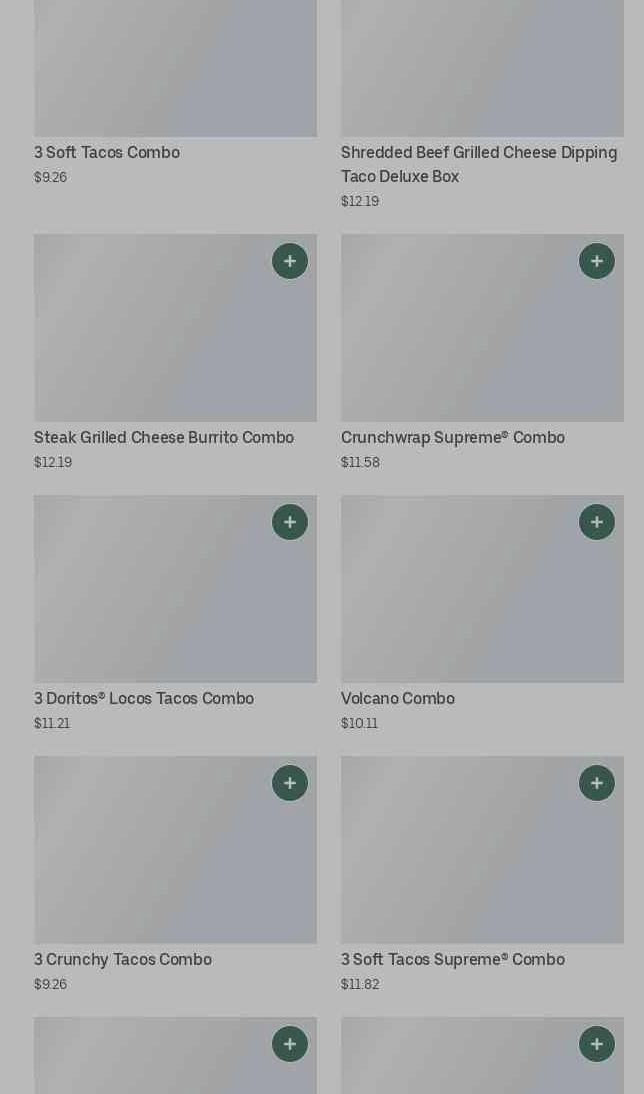Add 3 Doritos Locos Tacos Combo
Image resolution: width=644 pixels, height=1094 pixels.
click(x=290, y=522)
